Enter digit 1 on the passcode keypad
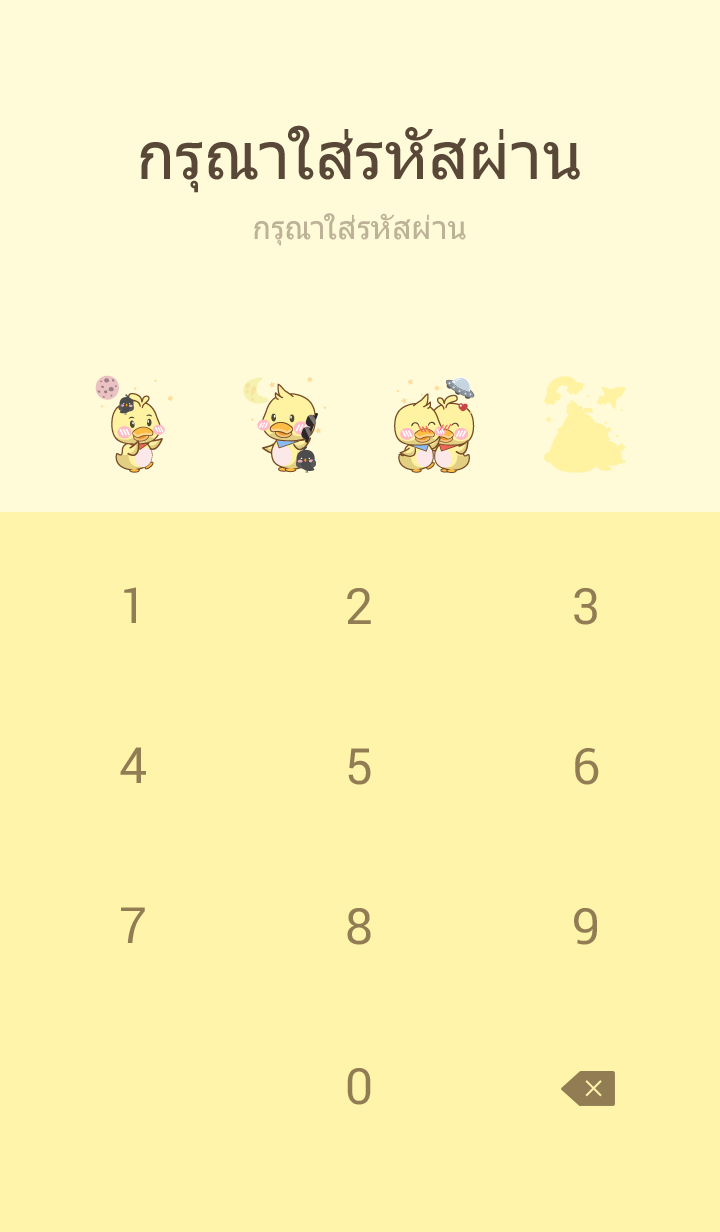This screenshot has width=720, height=1232. tap(132, 607)
